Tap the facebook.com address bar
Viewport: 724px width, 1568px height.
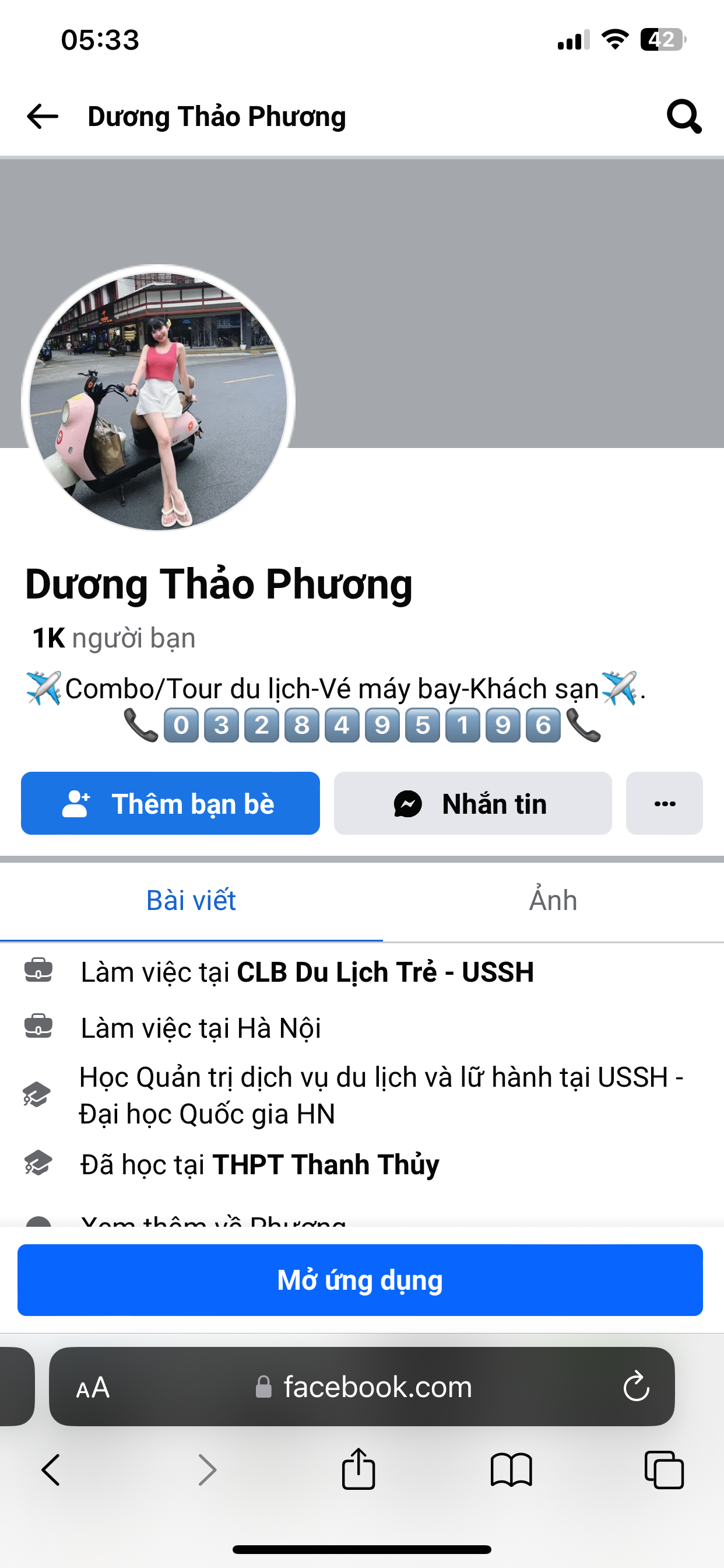[x=377, y=1387]
